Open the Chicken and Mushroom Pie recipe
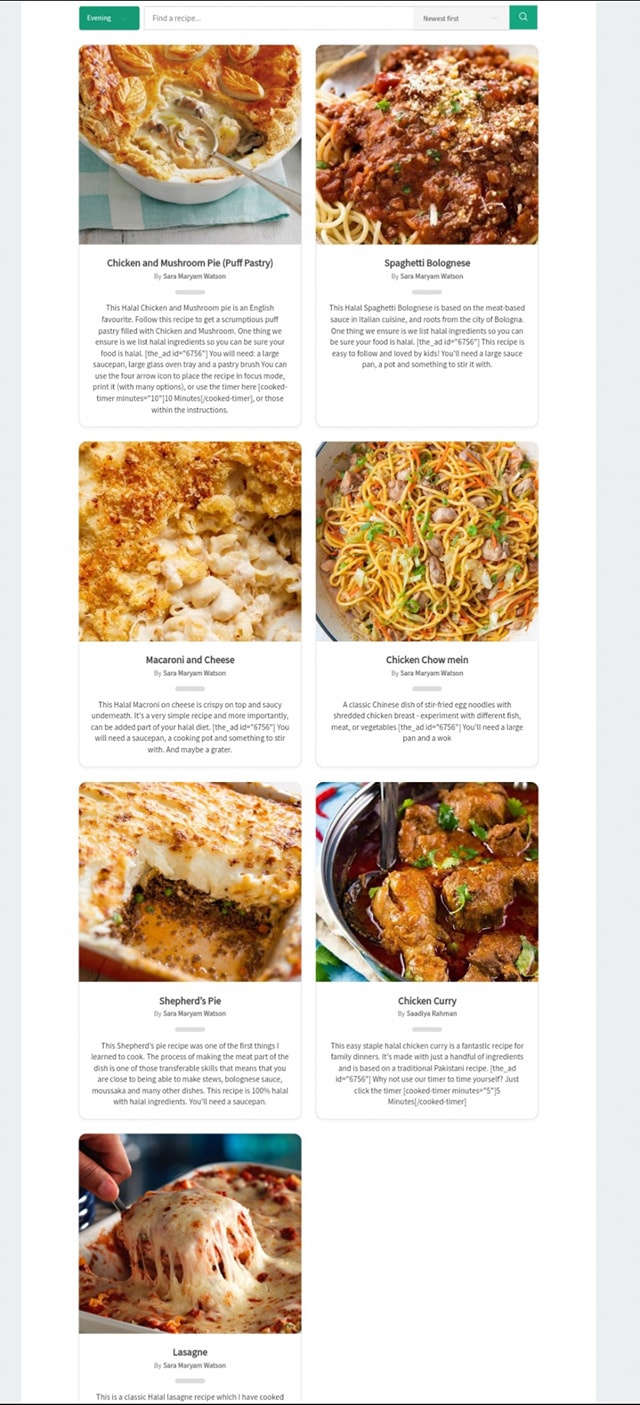This screenshot has width=640, height=1405. [x=190, y=263]
